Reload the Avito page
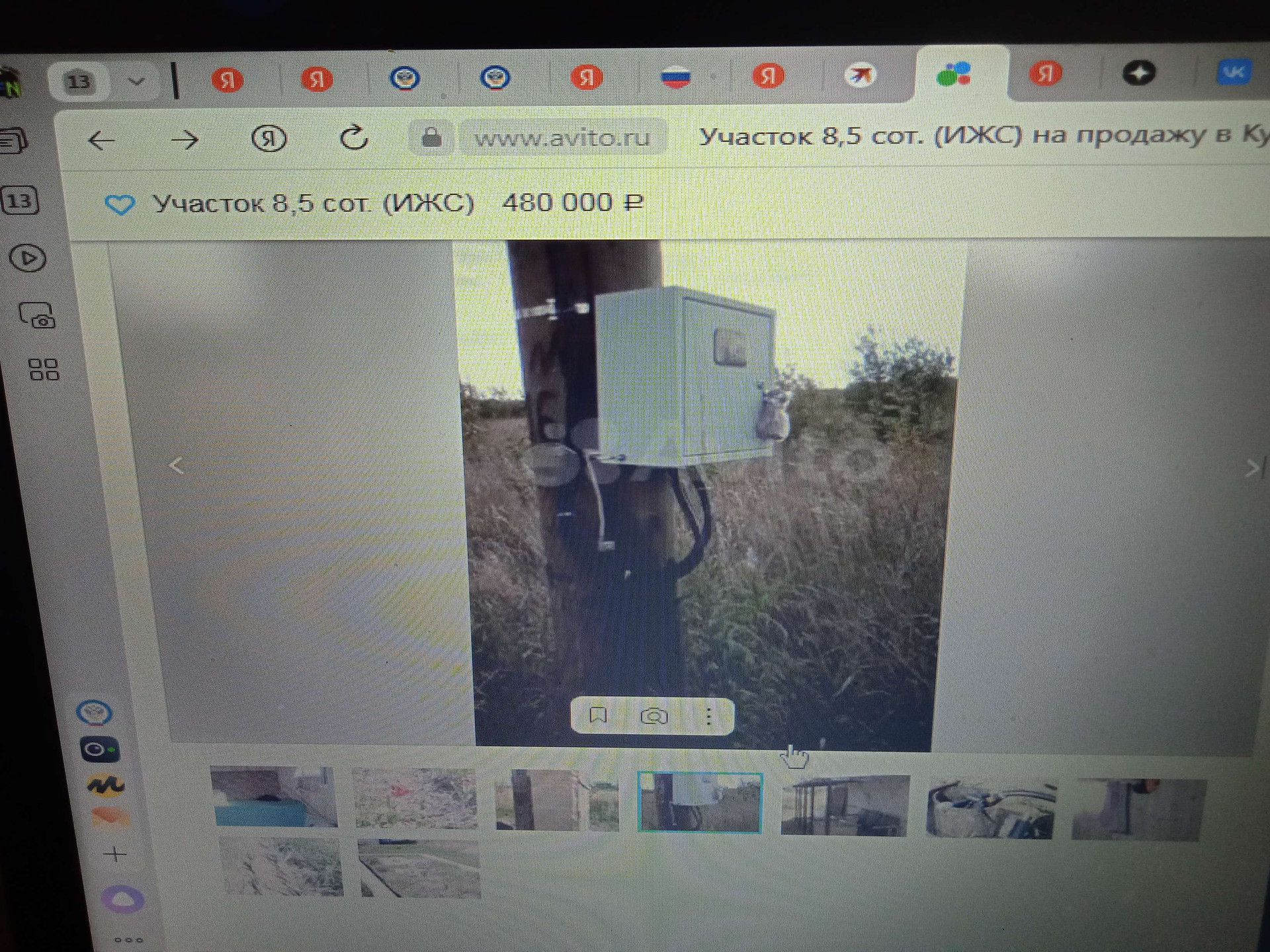This screenshot has width=1270, height=952. point(354,138)
